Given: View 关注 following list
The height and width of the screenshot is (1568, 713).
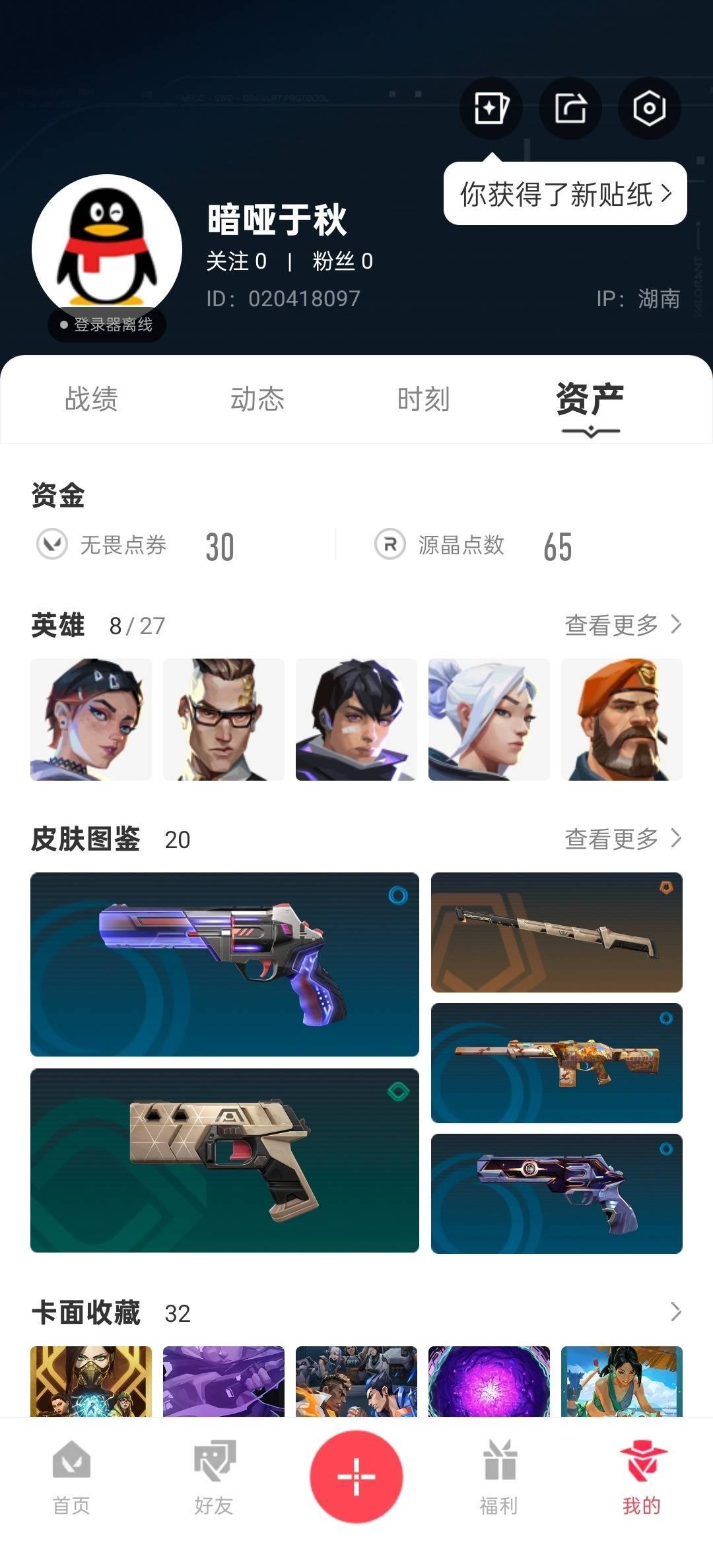Looking at the screenshot, I should (x=236, y=261).
